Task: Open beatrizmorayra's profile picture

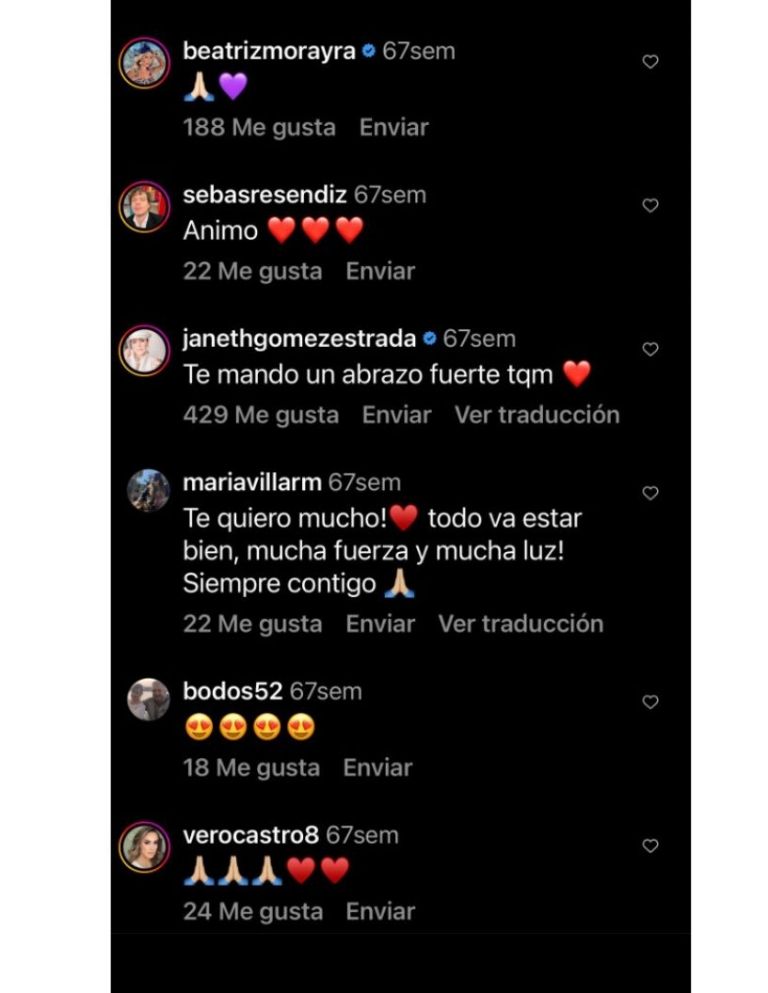Action: click(x=146, y=63)
